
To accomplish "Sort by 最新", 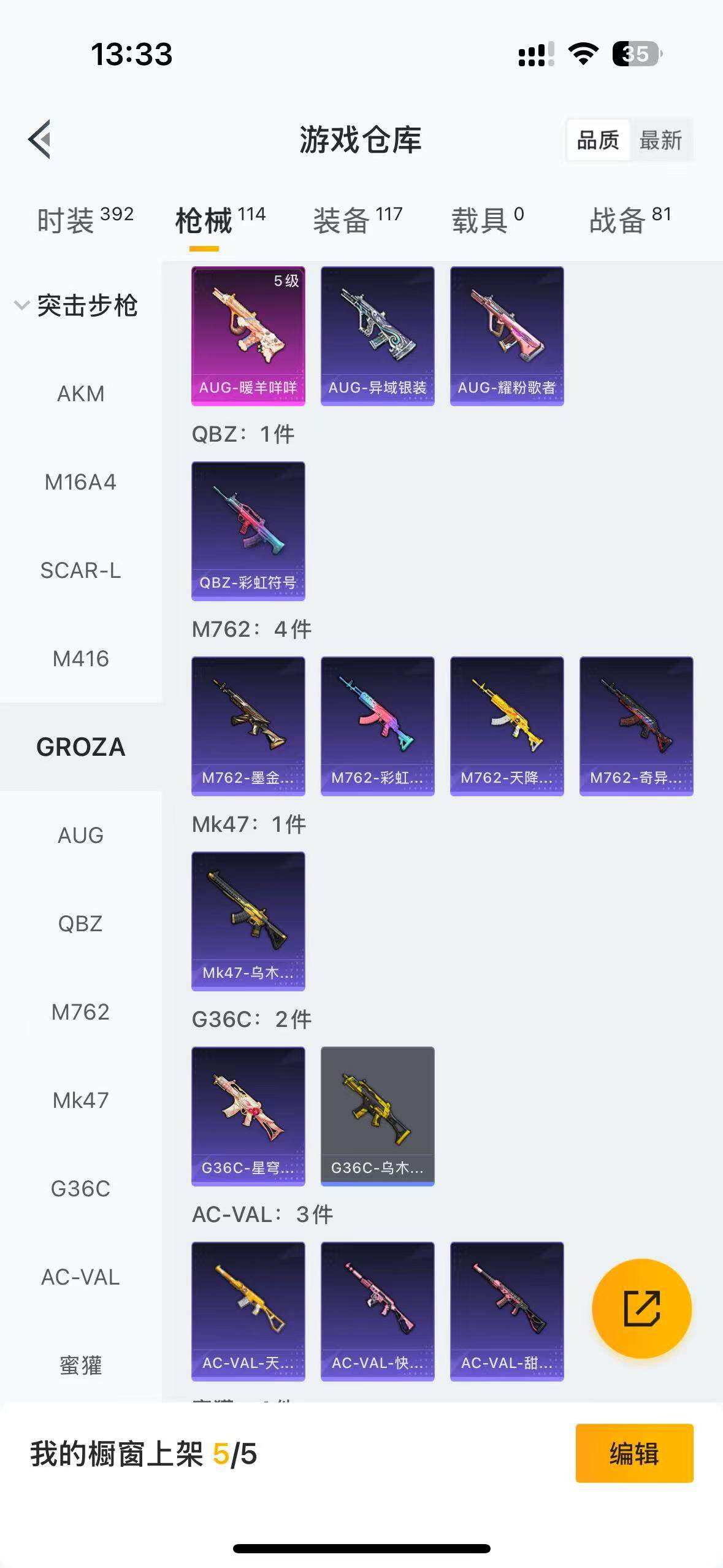I will click(x=660, y=140).
